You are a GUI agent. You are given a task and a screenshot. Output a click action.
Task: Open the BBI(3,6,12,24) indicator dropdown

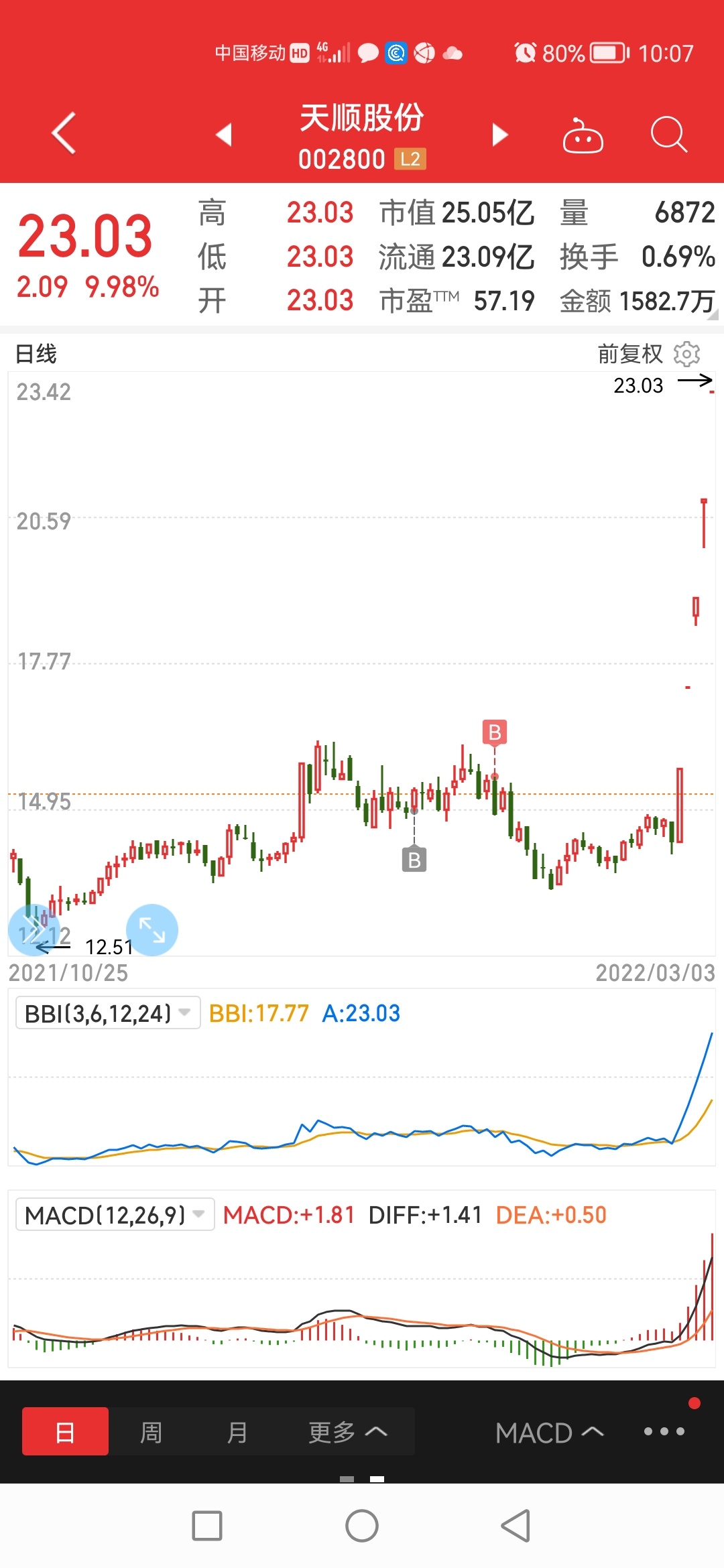108,1013
